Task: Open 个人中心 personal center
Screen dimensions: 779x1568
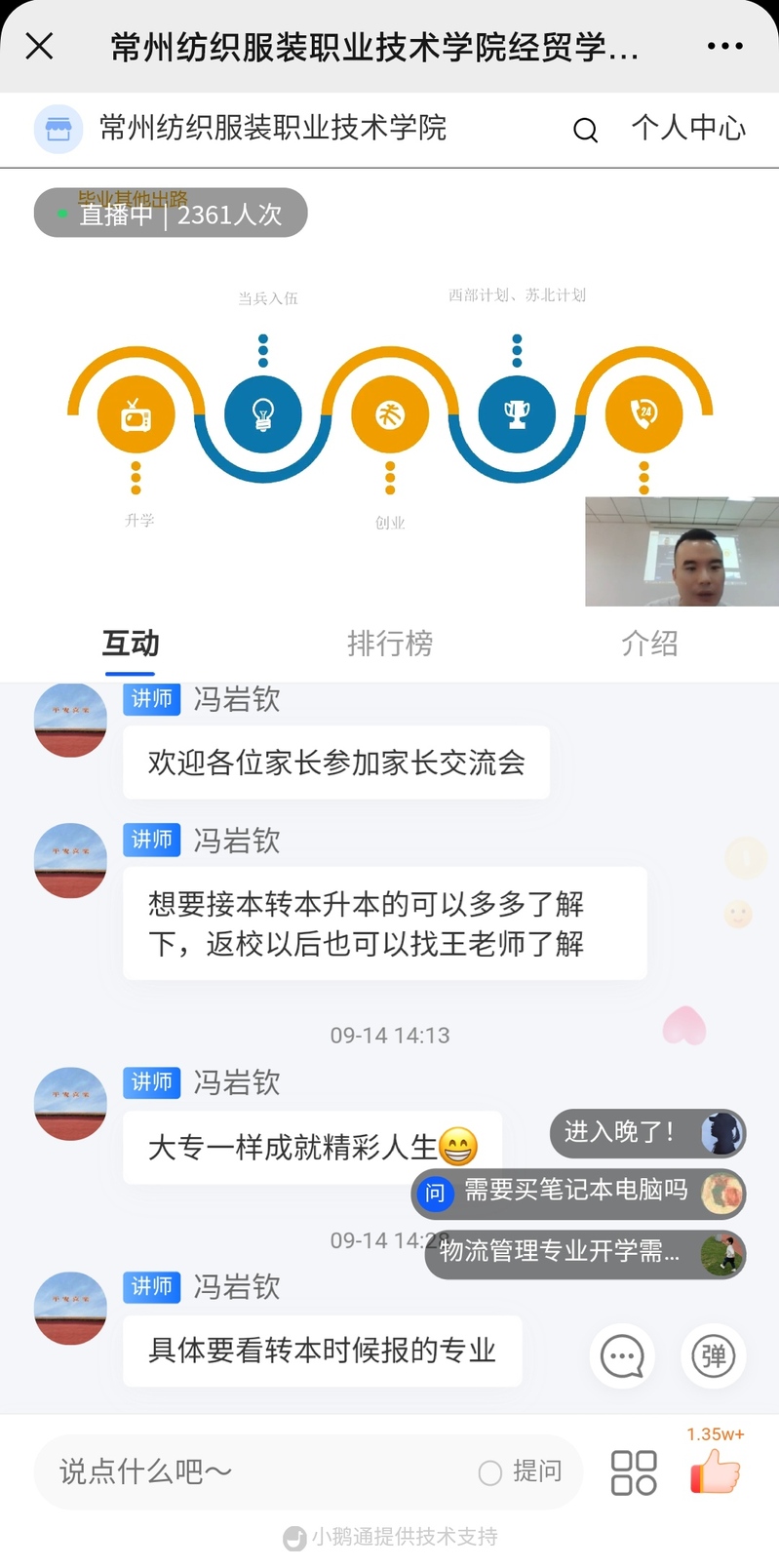Action: tap(688, 128)
